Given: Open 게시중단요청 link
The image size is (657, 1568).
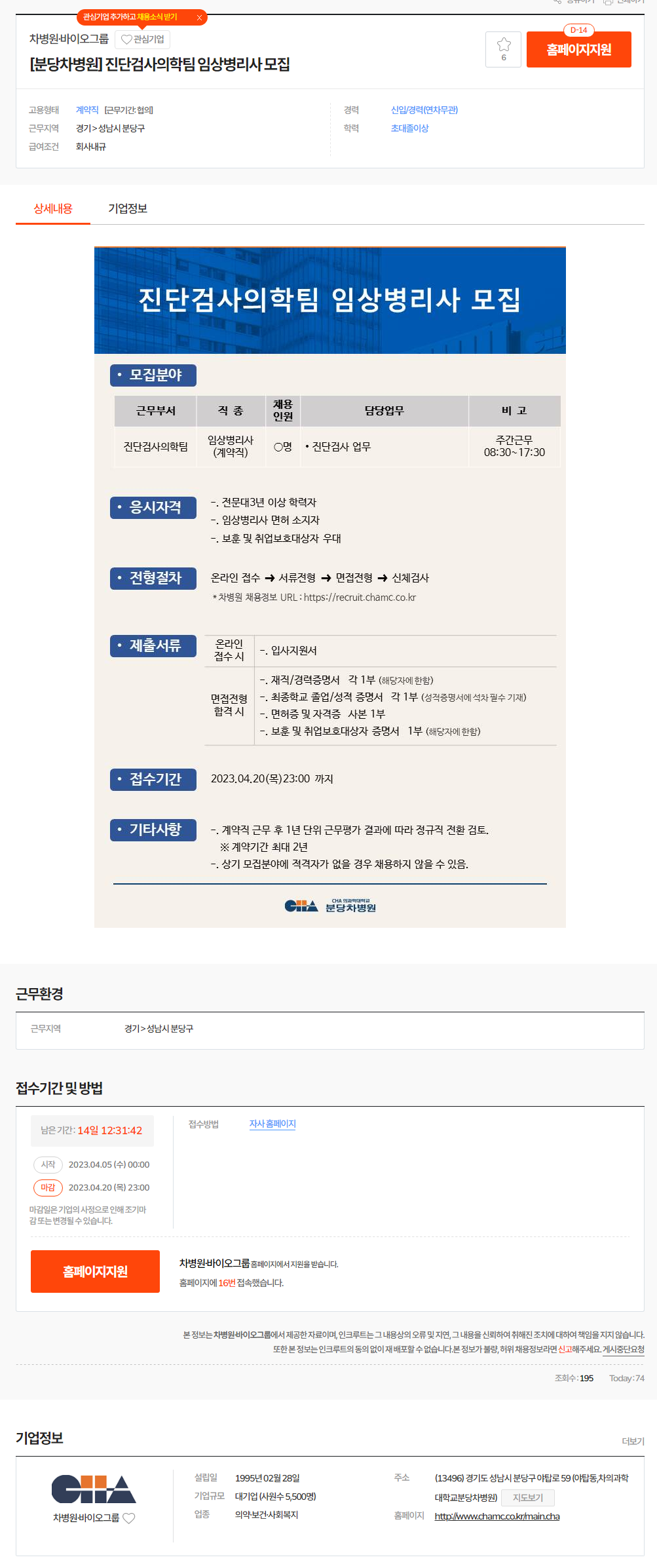Looking at the screenshot, I should [x=623, y=1349].
